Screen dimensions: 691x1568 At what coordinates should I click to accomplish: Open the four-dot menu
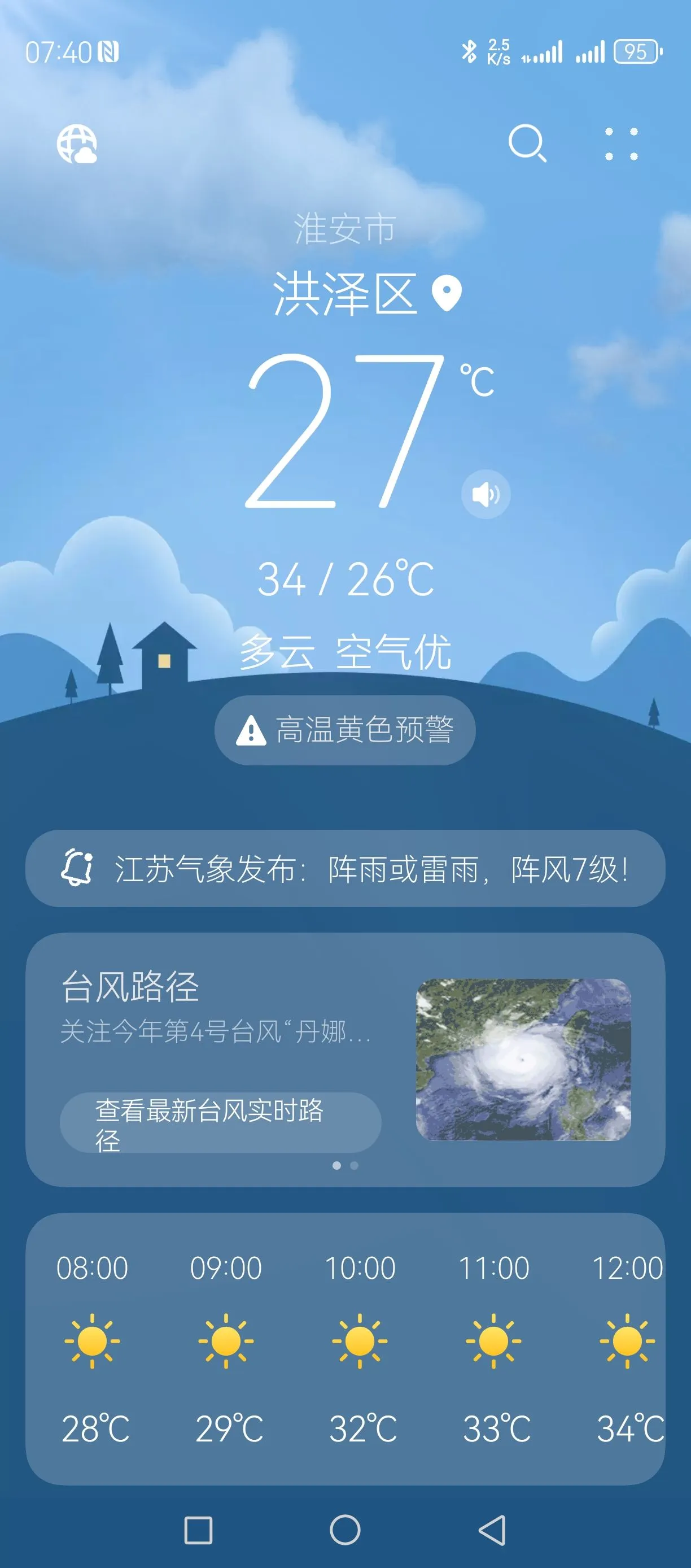click(621, 143)
